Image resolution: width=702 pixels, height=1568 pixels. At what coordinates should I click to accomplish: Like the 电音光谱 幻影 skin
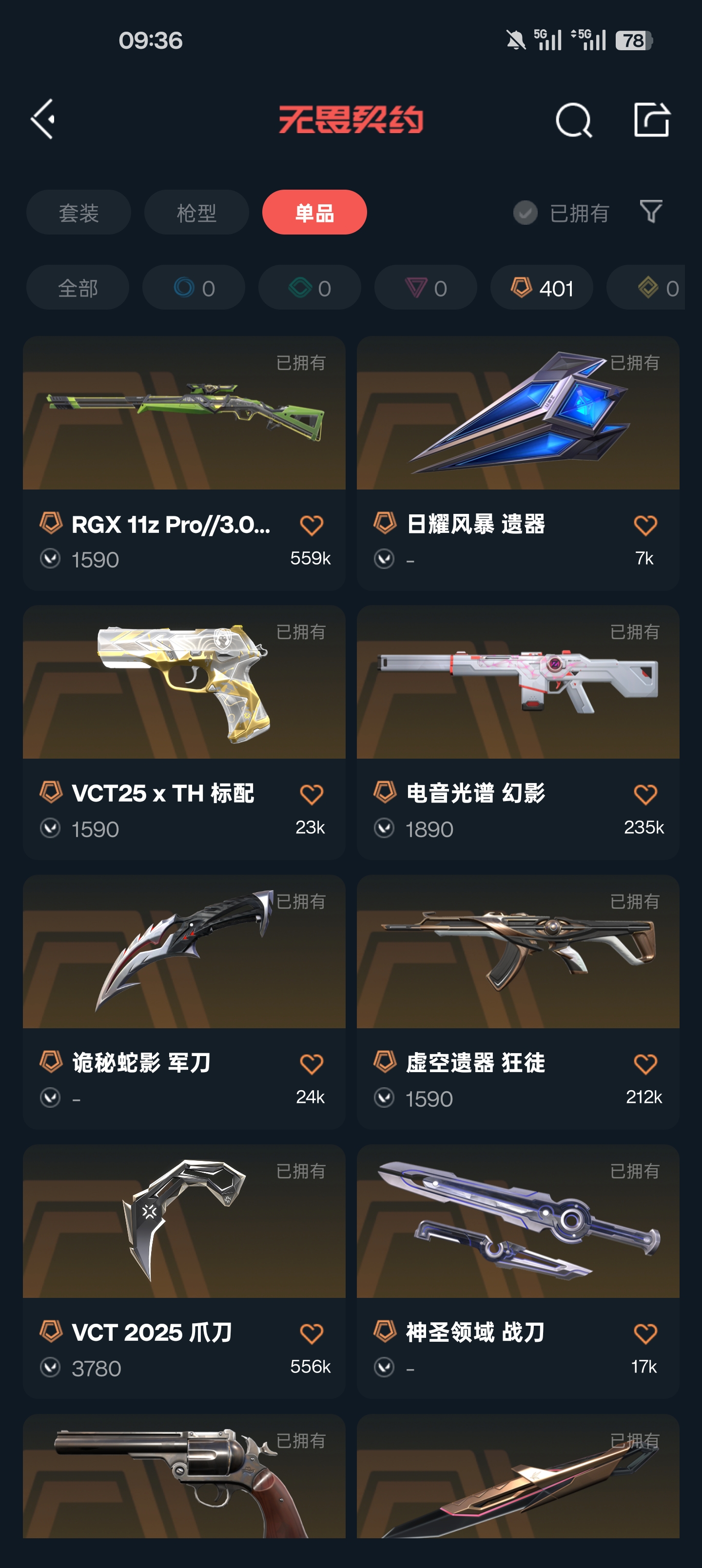tap(645, 794)
